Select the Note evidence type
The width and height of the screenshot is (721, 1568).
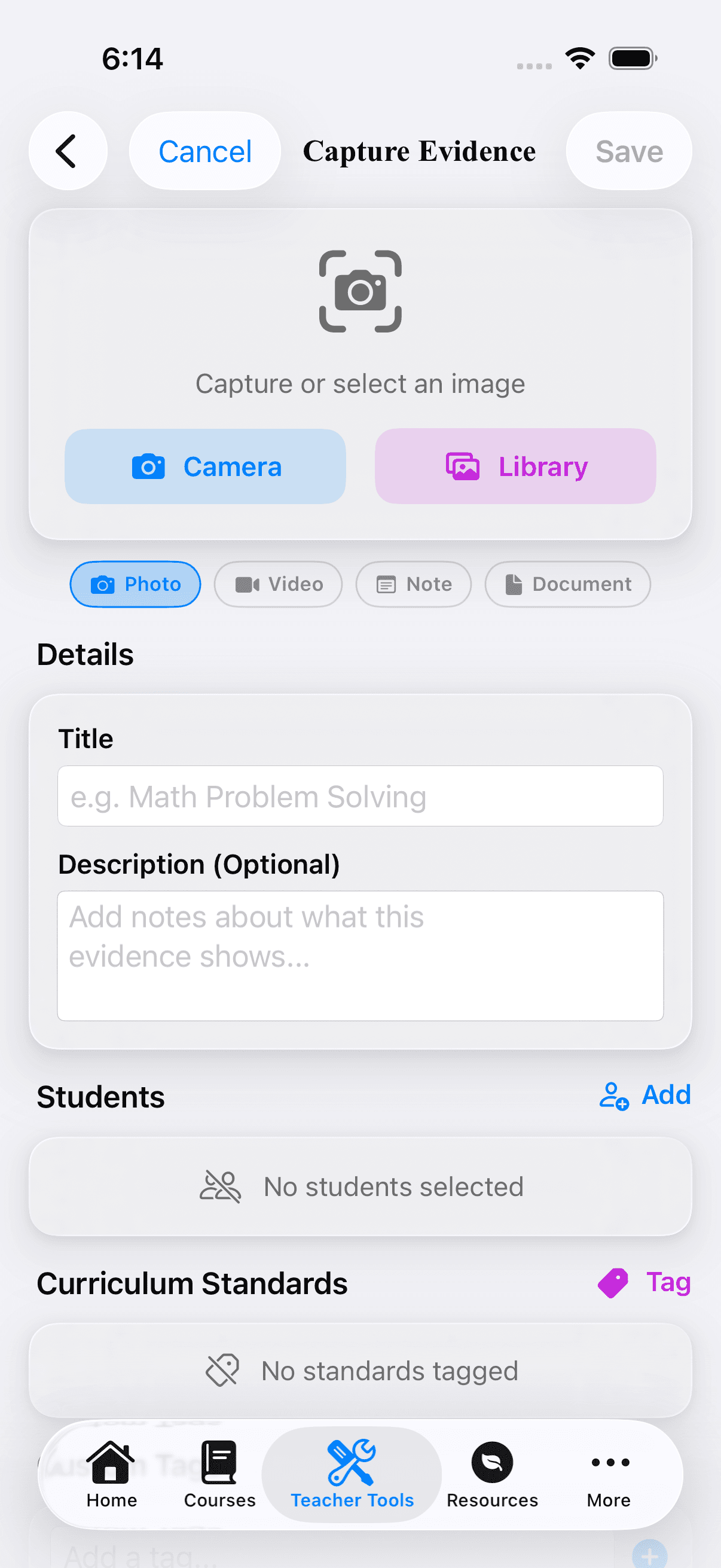413,584
